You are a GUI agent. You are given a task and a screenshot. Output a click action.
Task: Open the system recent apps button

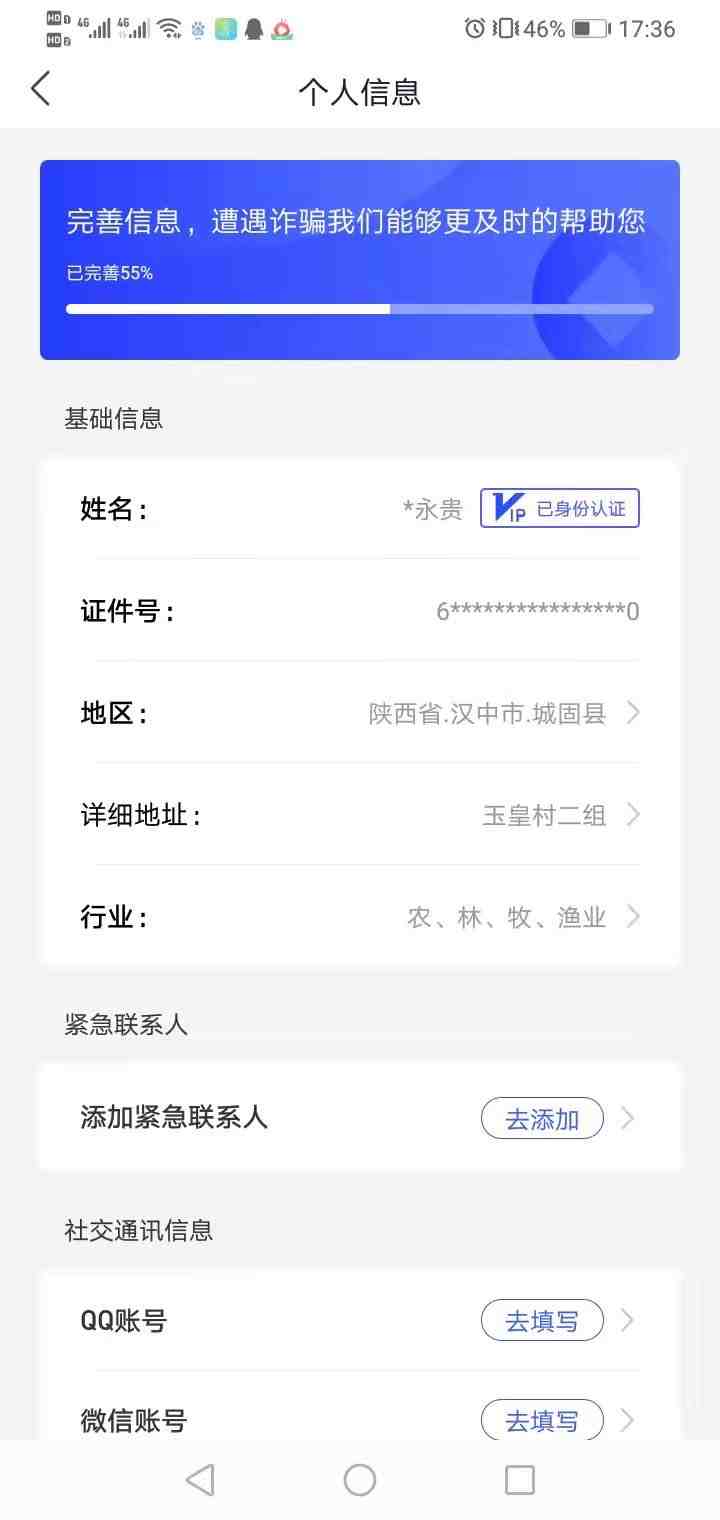(520, 1479)
